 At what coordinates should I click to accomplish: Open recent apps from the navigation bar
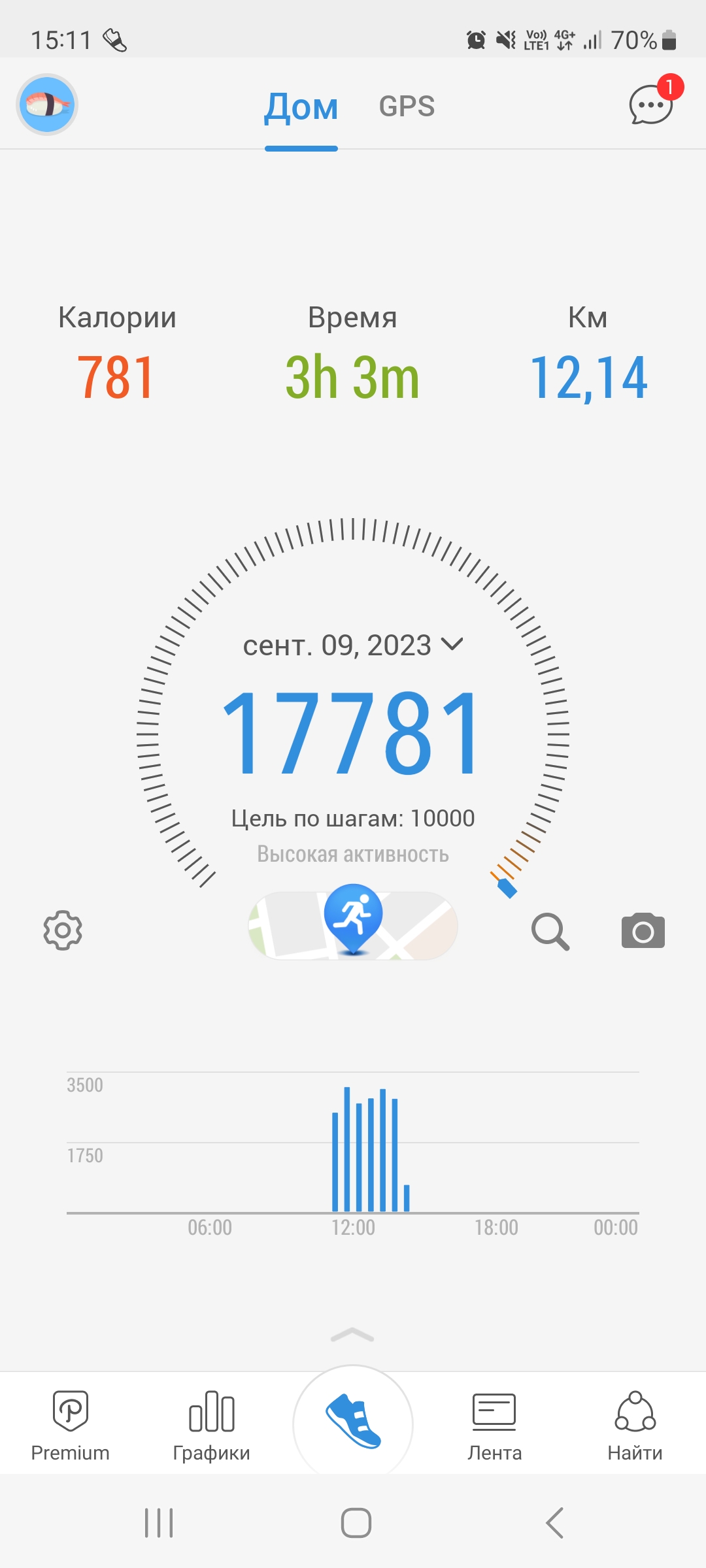click(159, 1523)
